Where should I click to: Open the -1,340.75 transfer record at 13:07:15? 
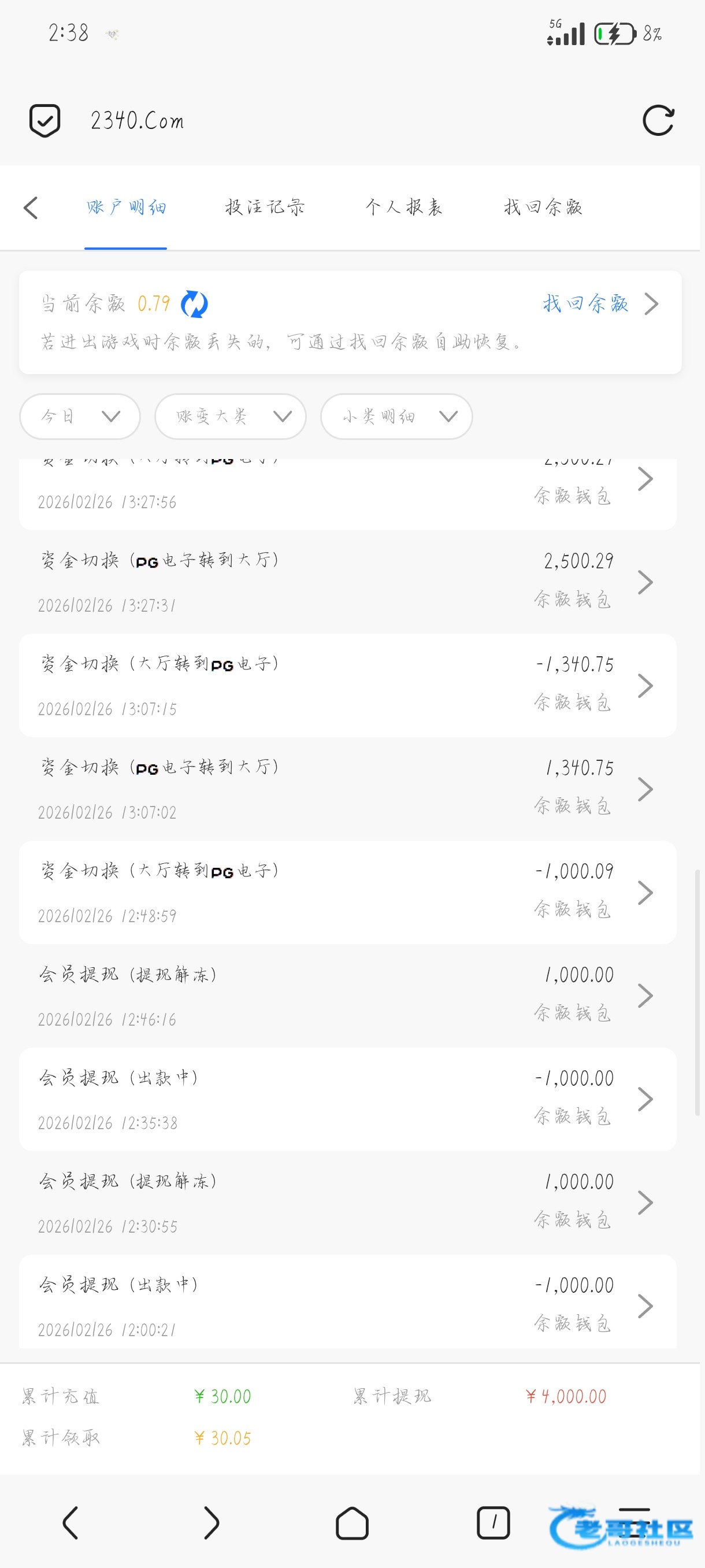point(347,685)
